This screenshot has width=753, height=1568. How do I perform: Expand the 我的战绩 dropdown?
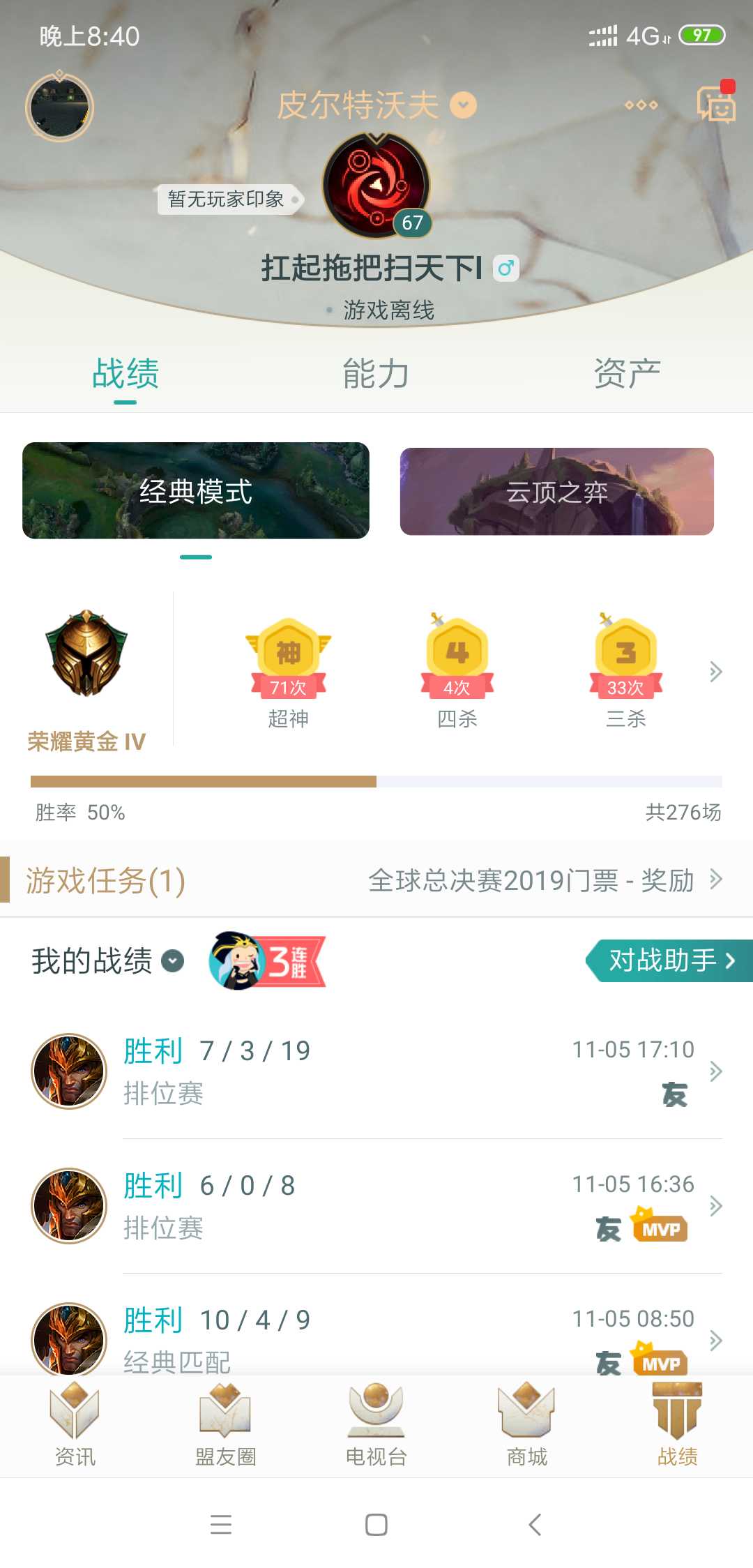(173, 961)
